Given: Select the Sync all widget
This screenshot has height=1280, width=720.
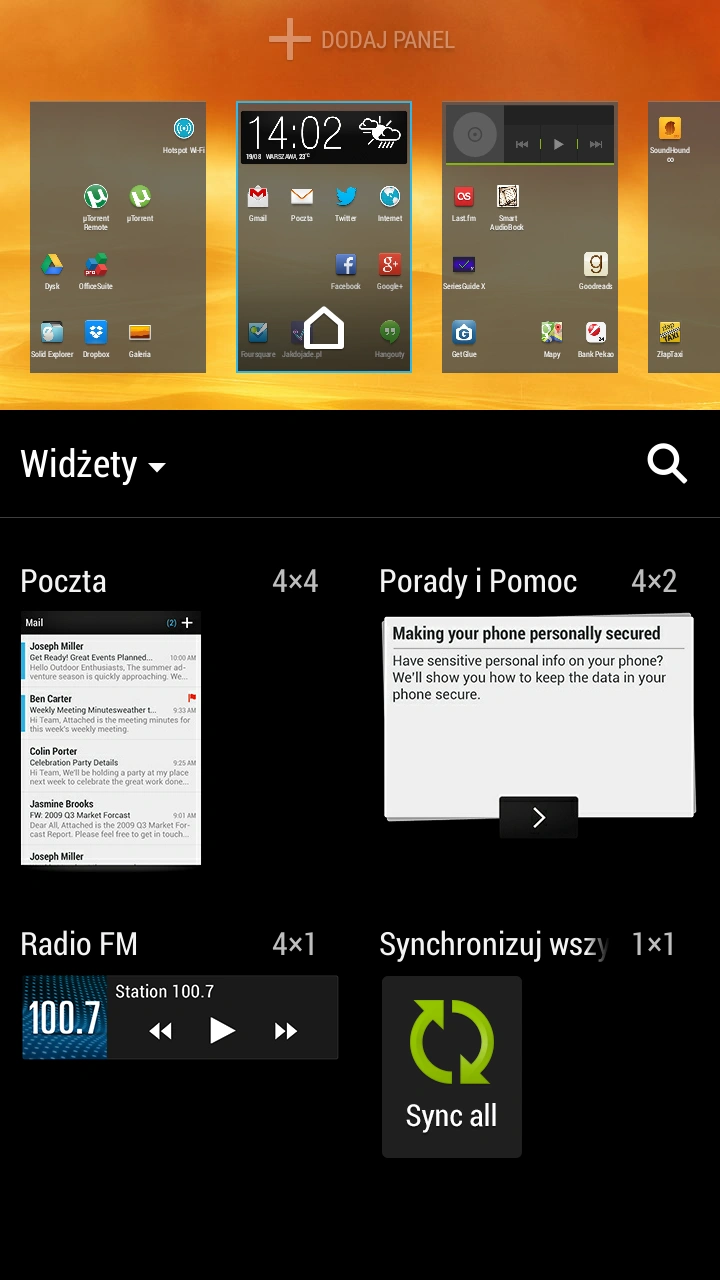Looking at the screenshot, I should click(452, 1066).
